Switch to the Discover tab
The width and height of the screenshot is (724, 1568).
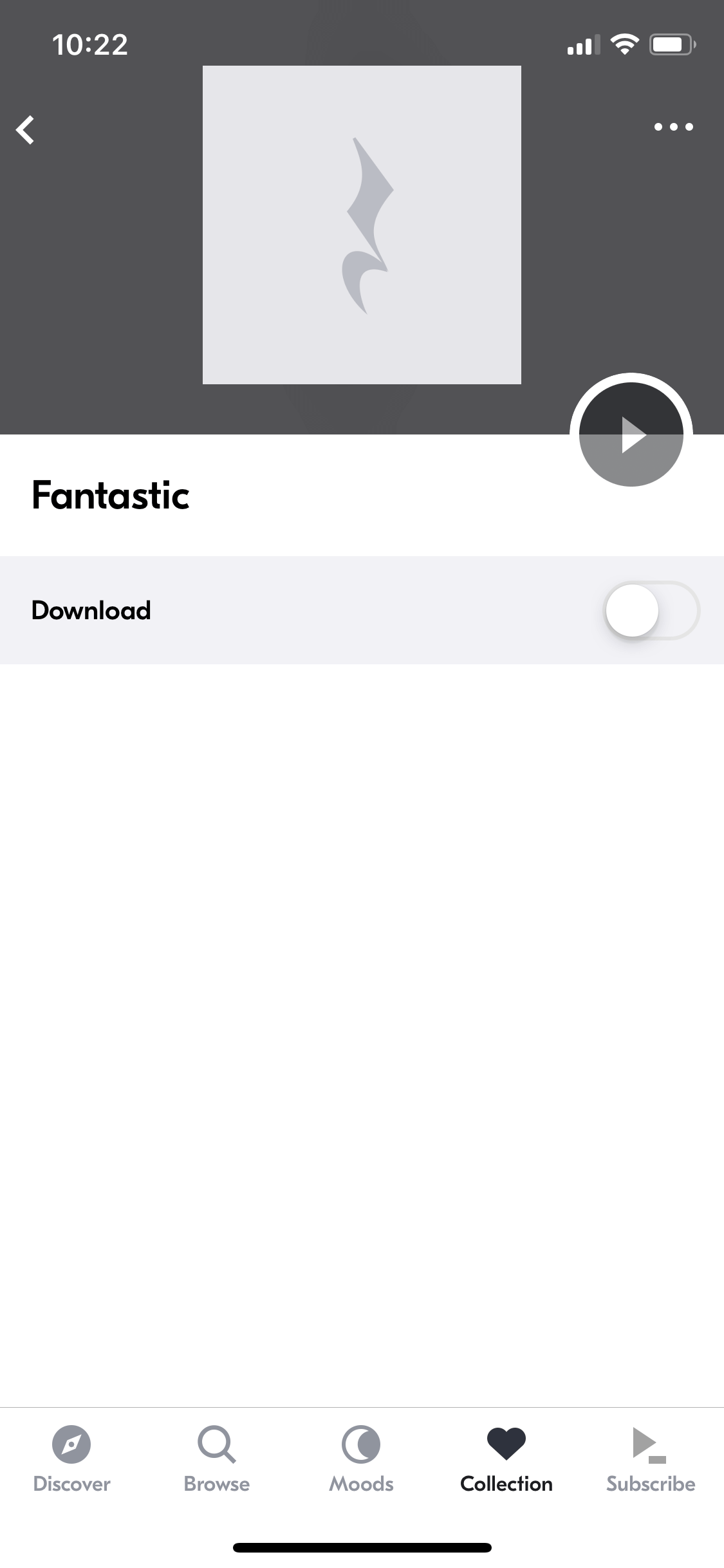coord(71,1459)
